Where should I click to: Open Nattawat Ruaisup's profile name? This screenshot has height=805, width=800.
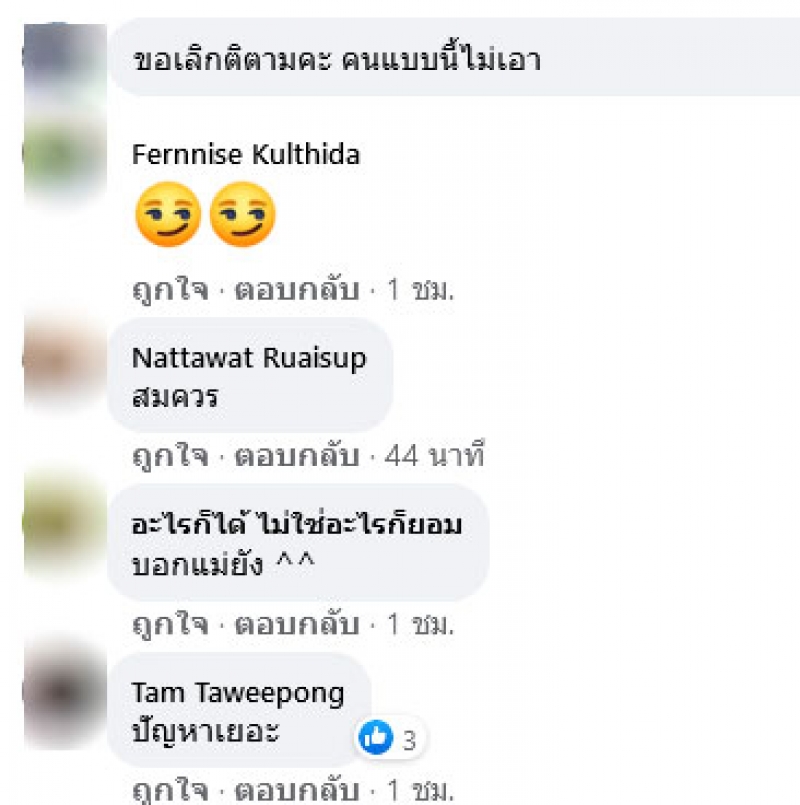click(249, 358)
